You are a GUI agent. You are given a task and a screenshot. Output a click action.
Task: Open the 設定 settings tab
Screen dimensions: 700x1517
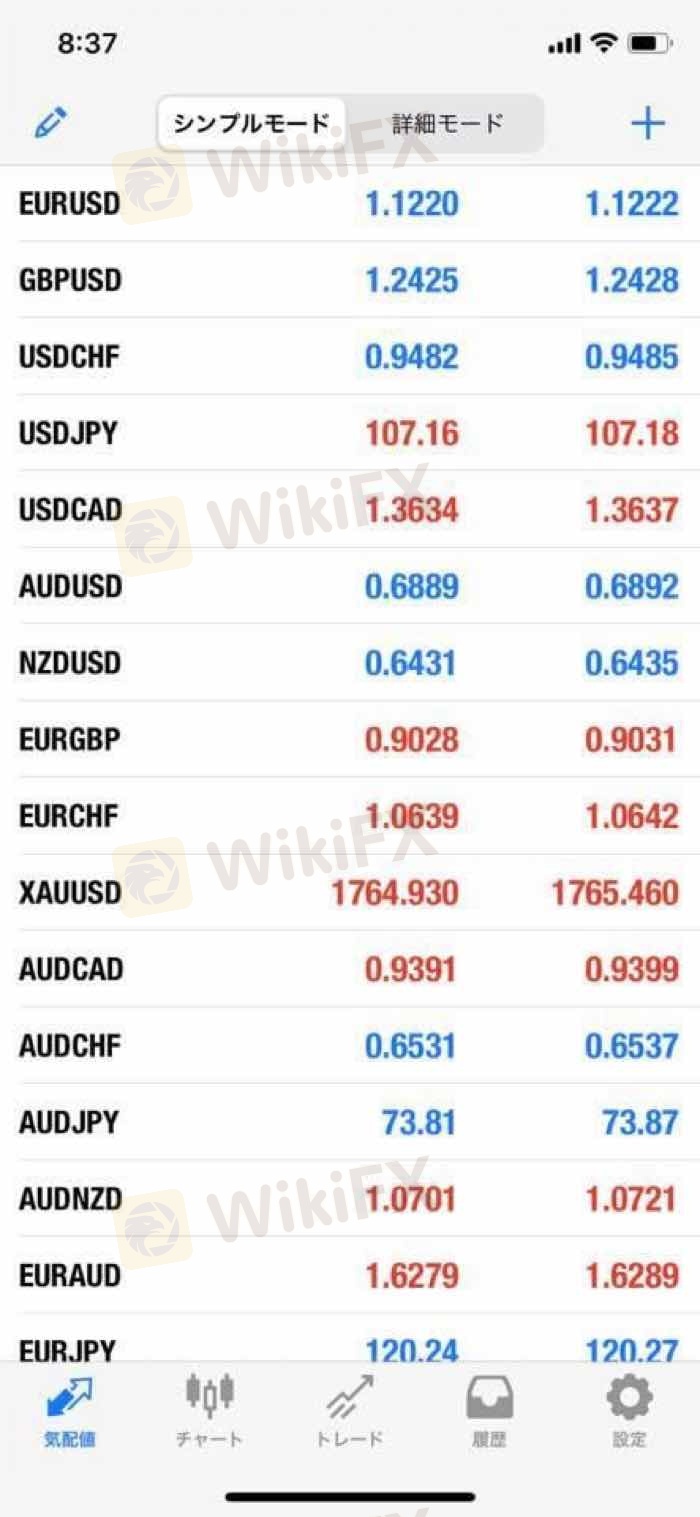pos(630,1410)
